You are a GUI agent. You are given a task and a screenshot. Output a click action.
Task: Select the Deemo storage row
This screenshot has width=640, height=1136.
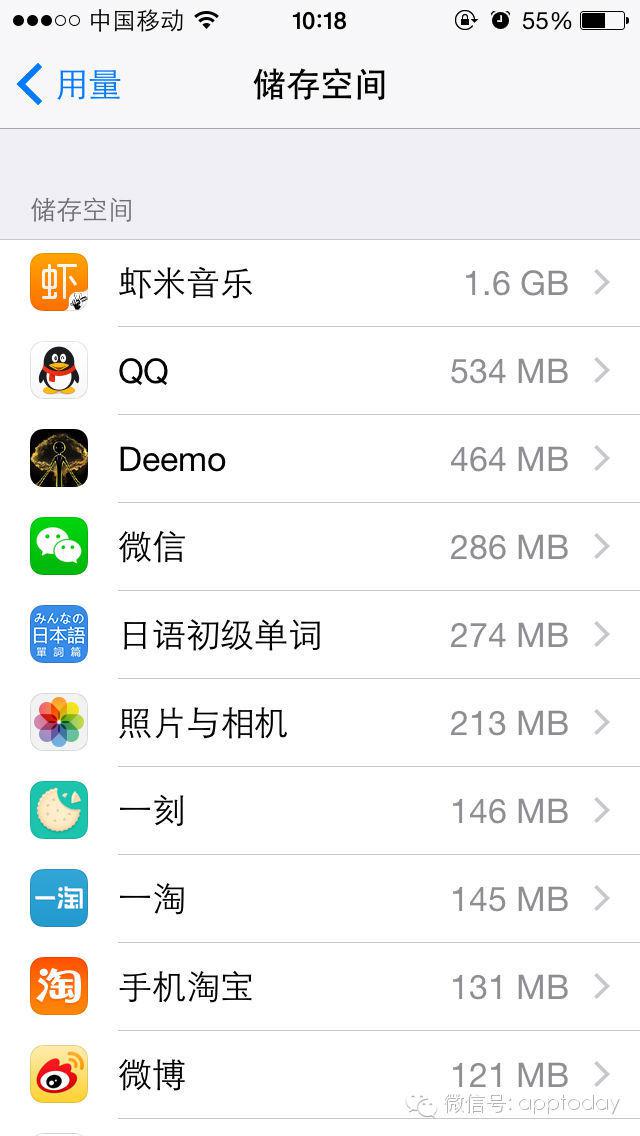tap(320, 459)
